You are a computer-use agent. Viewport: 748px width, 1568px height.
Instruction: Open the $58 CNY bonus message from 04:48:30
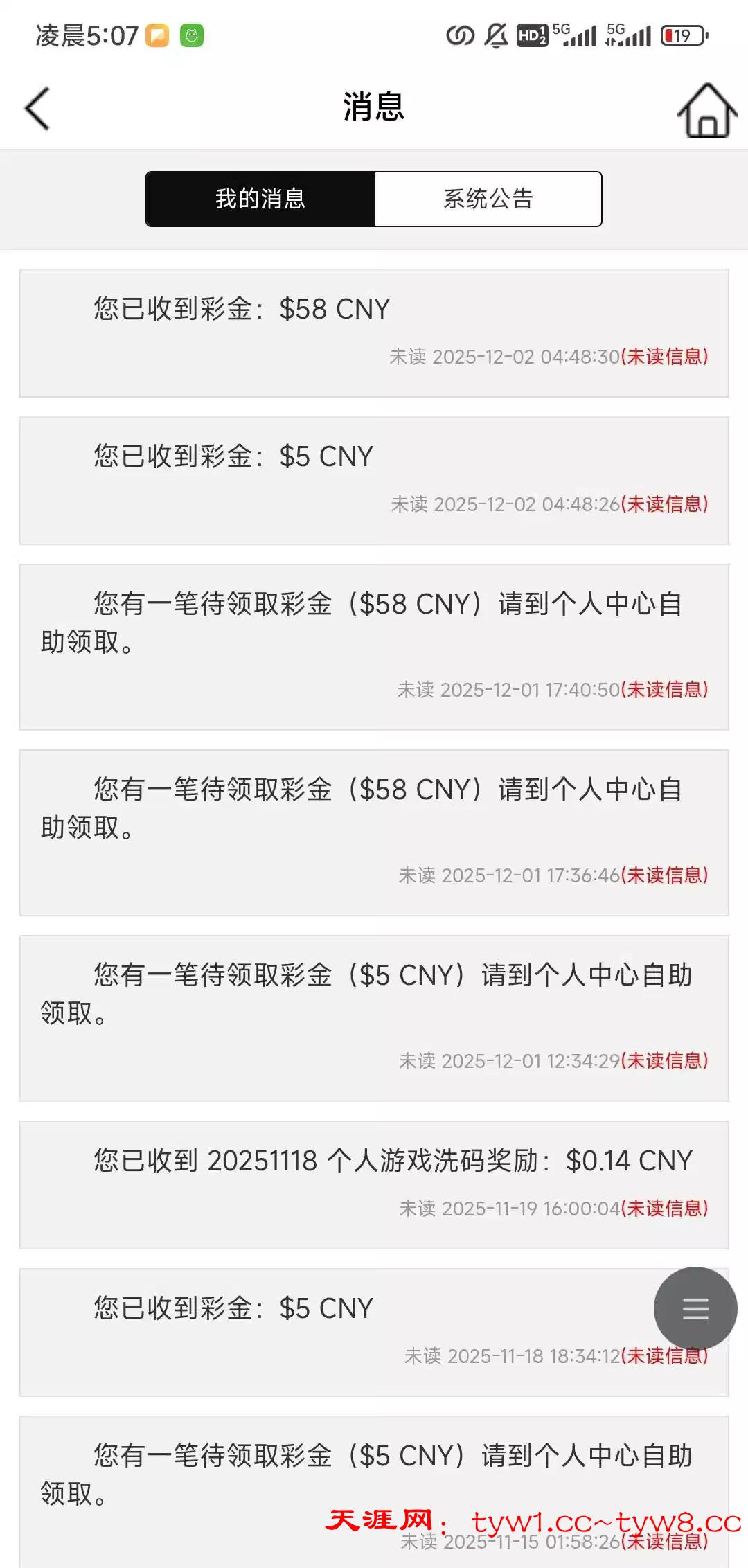[374, 332]
